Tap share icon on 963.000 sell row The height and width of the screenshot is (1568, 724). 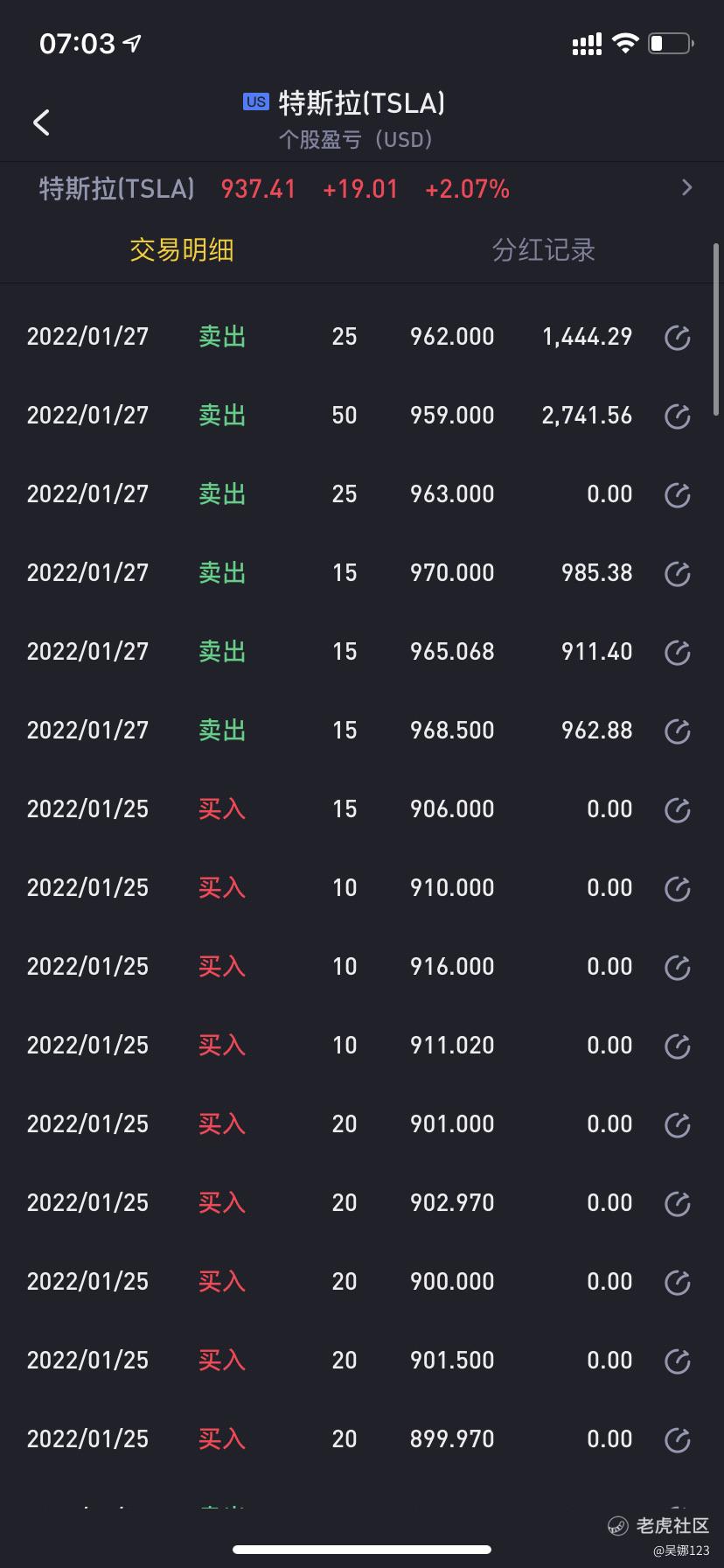point(678,494)
